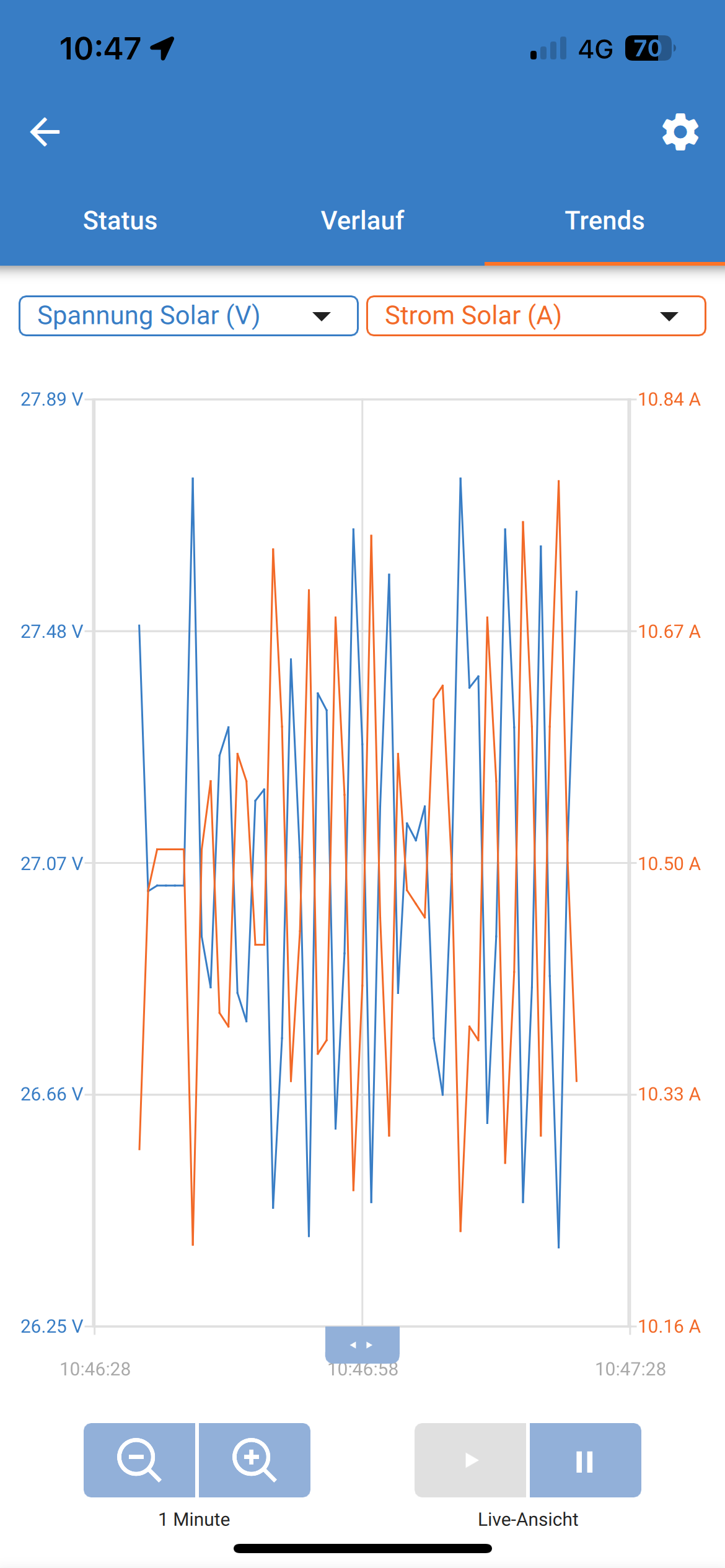The image size is (725, 1568).
Task: Go back using the arrow icon
Action: (45, 132)
